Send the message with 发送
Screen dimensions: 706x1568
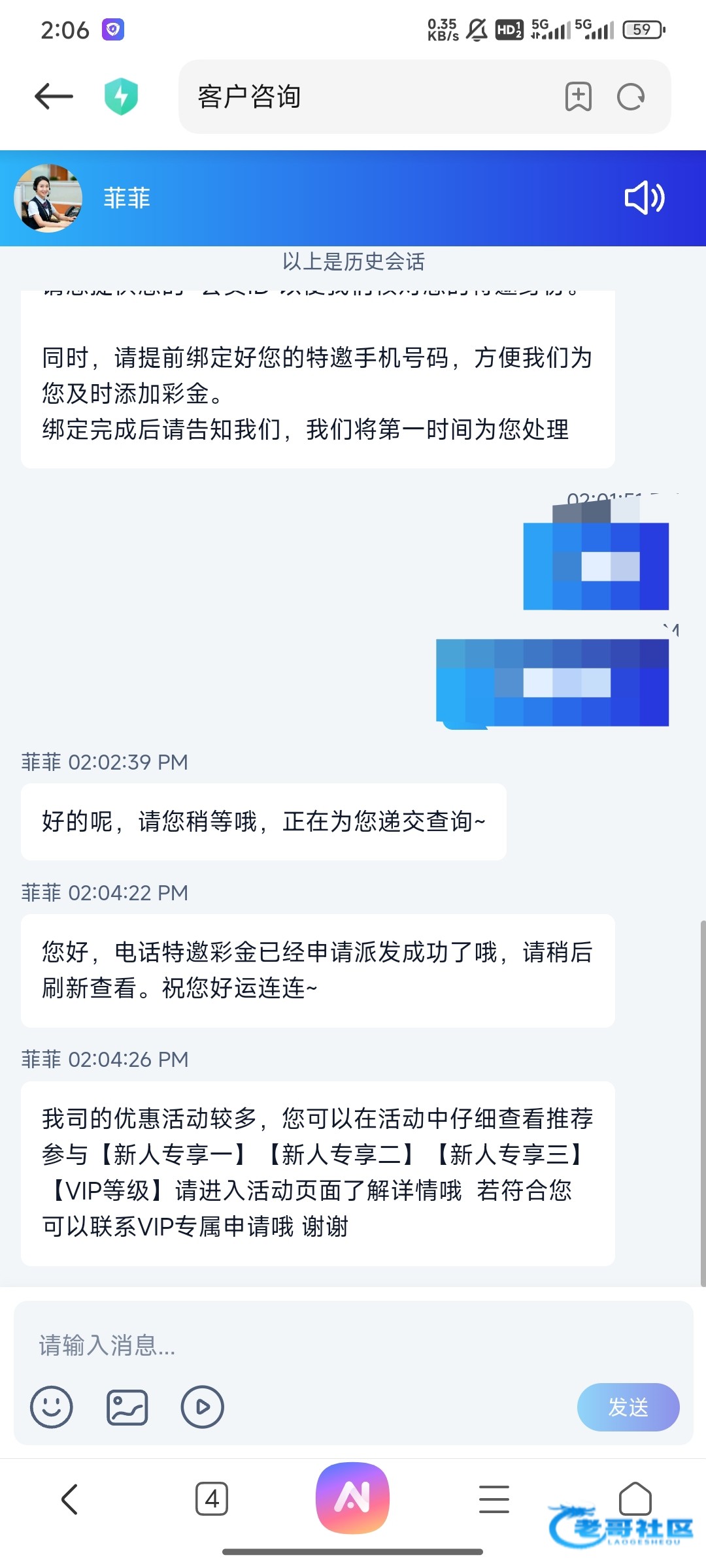628,1407
